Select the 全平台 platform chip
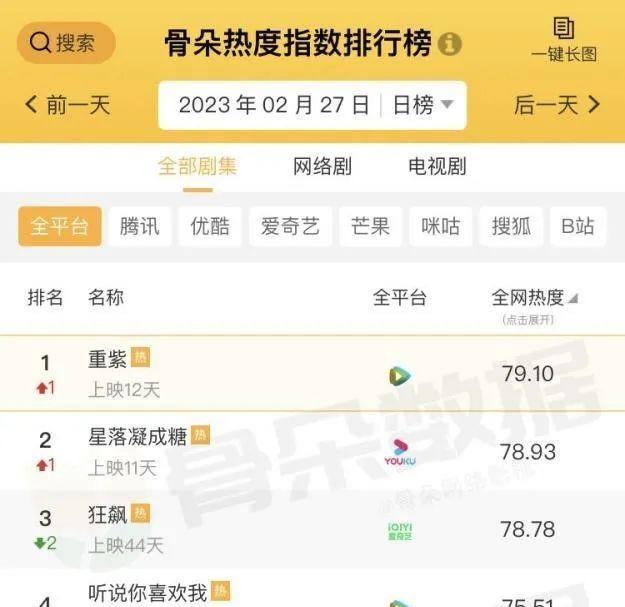 (x=59, y=227)
